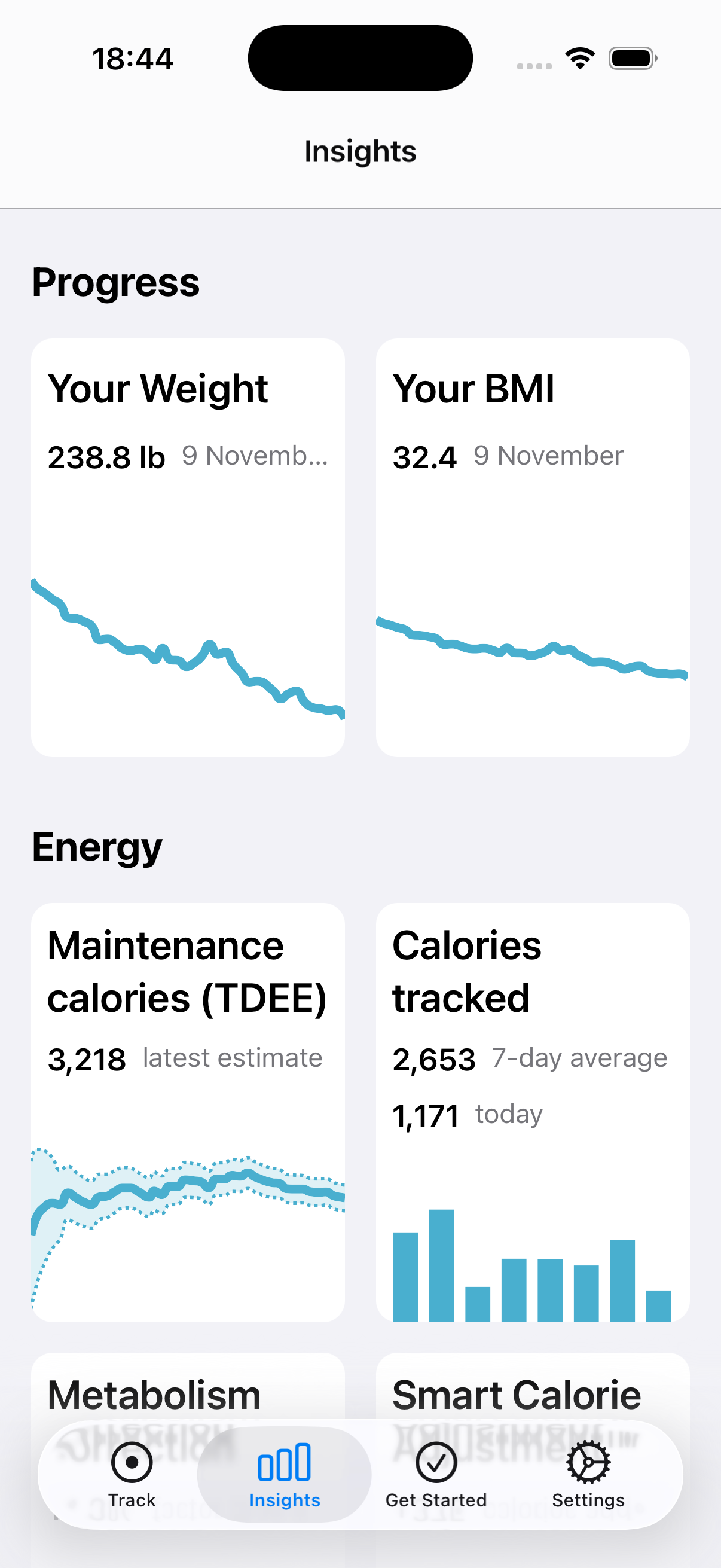Go to the Get Started tab
The image size is (721, 1568).
(x=436, y=1474)
